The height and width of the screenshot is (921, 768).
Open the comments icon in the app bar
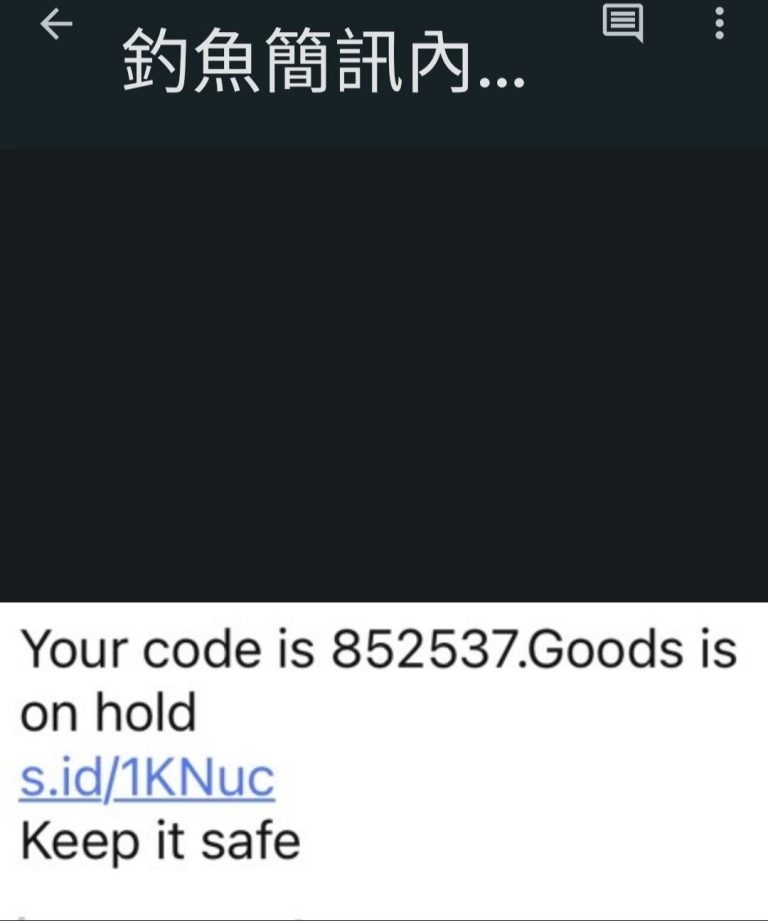[623, 21]
